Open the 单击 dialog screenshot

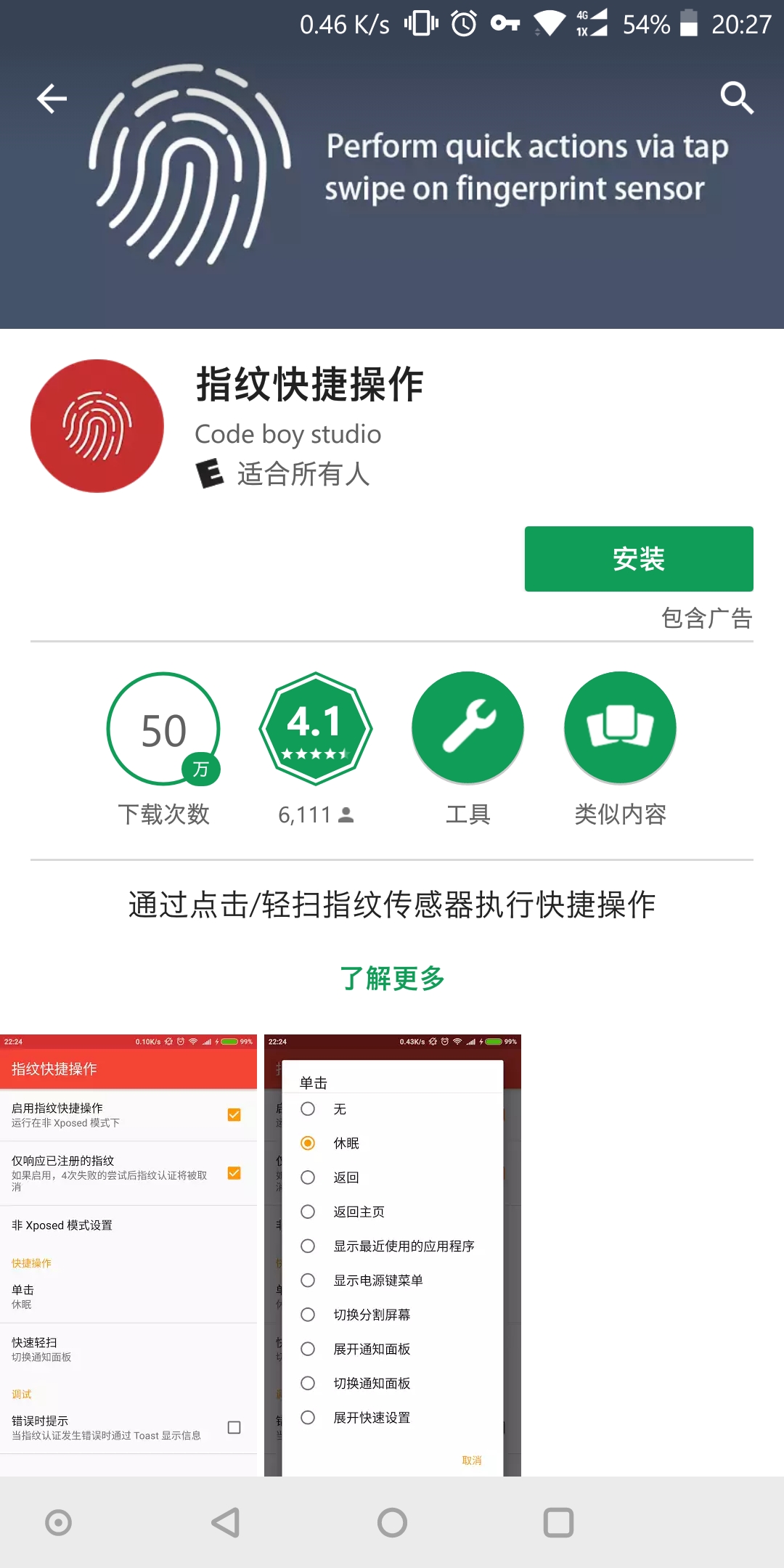[x=392, y=1254]
